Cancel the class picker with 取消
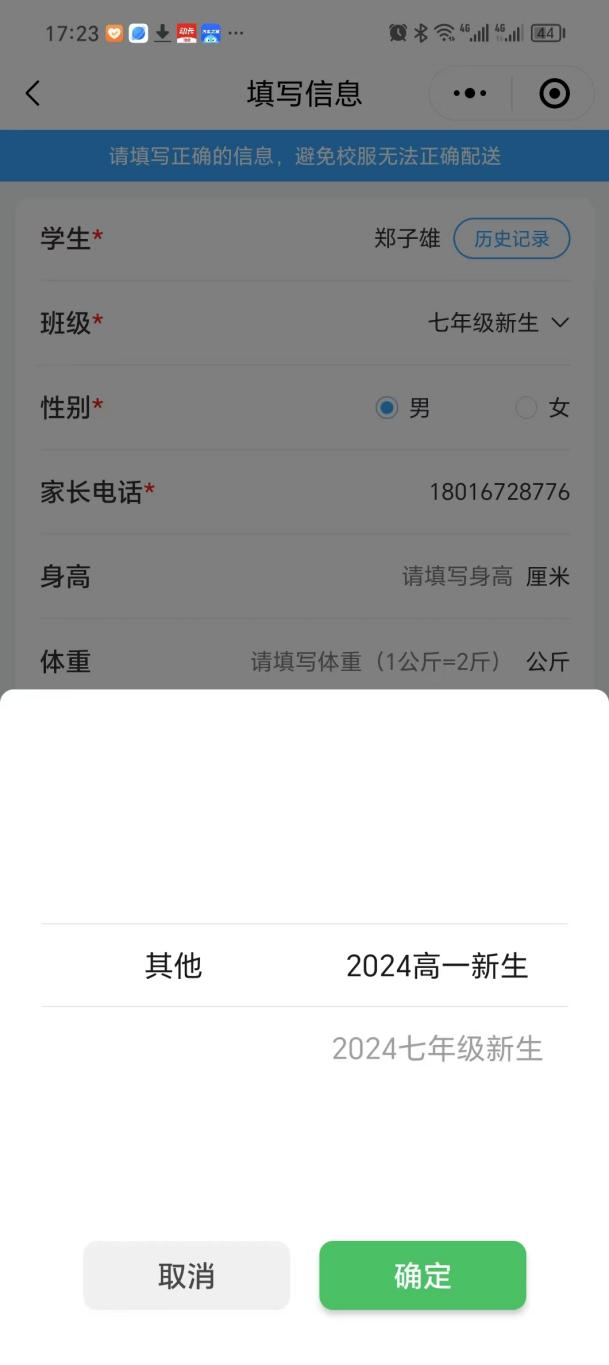 click(186, 1275)
